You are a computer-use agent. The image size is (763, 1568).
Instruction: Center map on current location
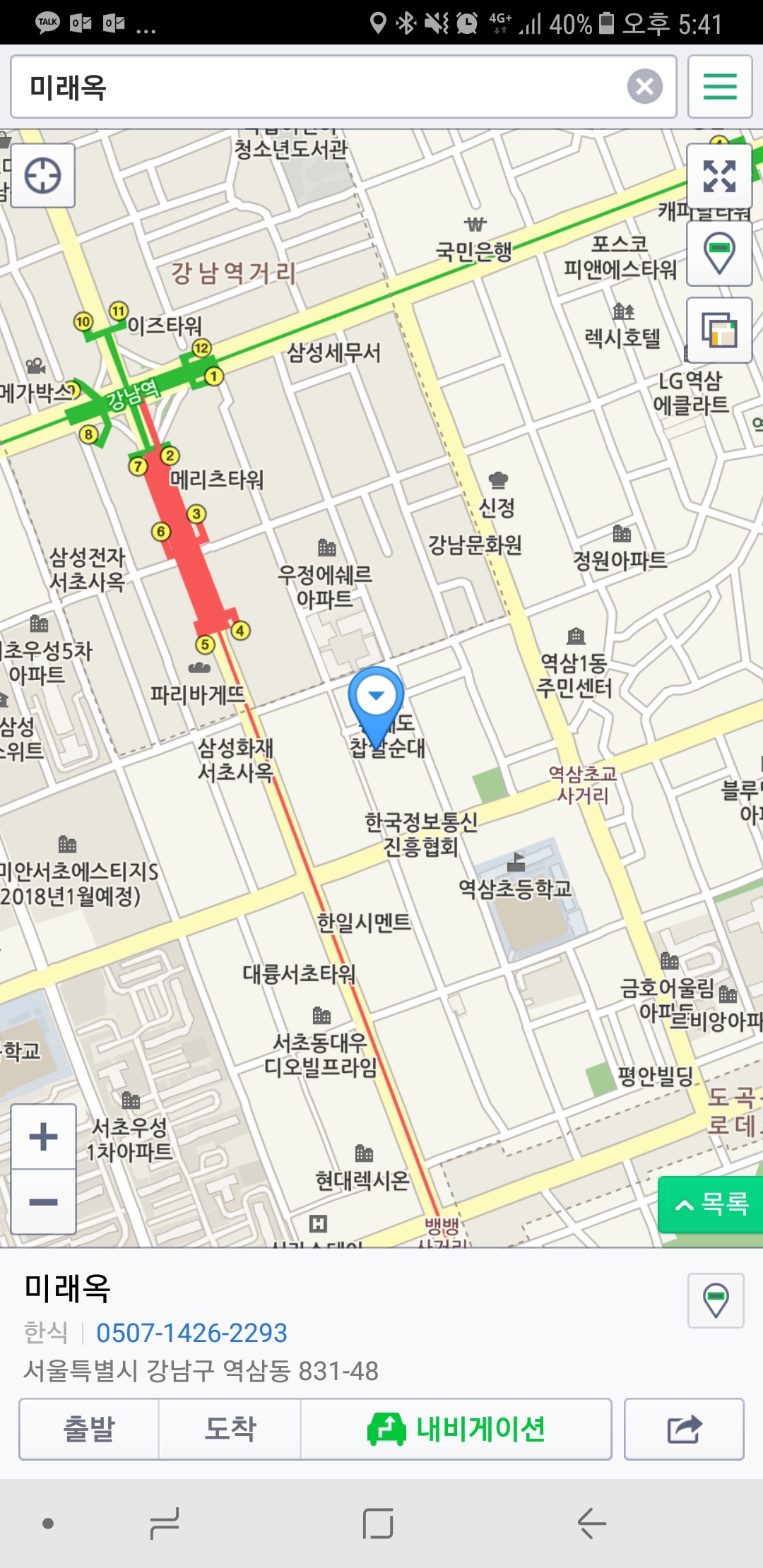click(x=43, y=176)
